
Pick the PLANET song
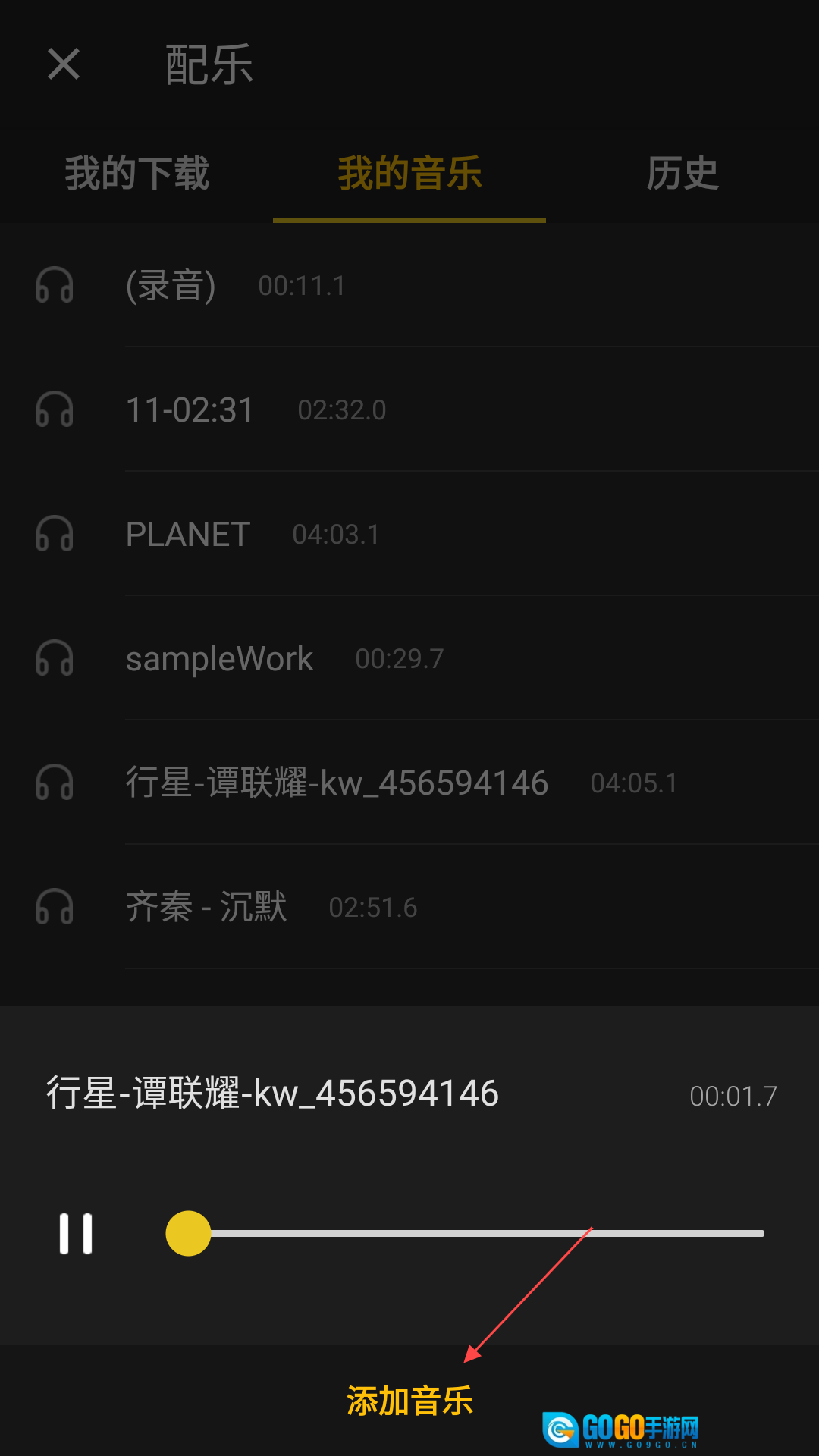pos(188,535)
